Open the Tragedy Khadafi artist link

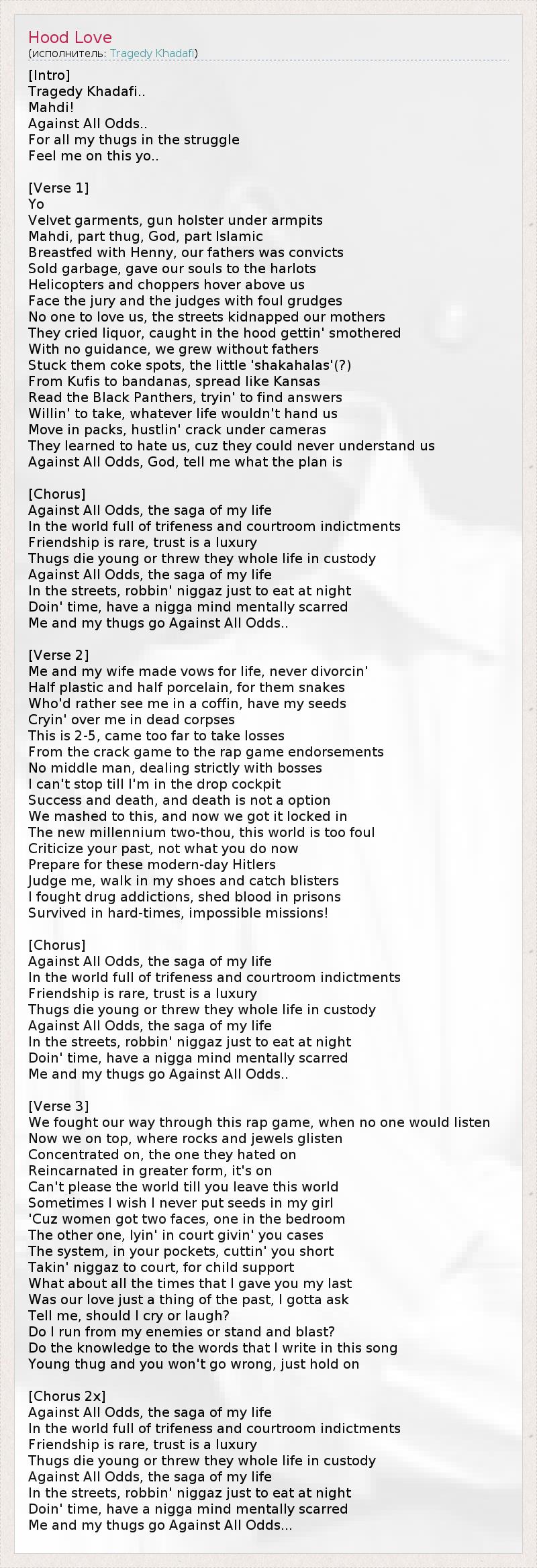[152, 53]
